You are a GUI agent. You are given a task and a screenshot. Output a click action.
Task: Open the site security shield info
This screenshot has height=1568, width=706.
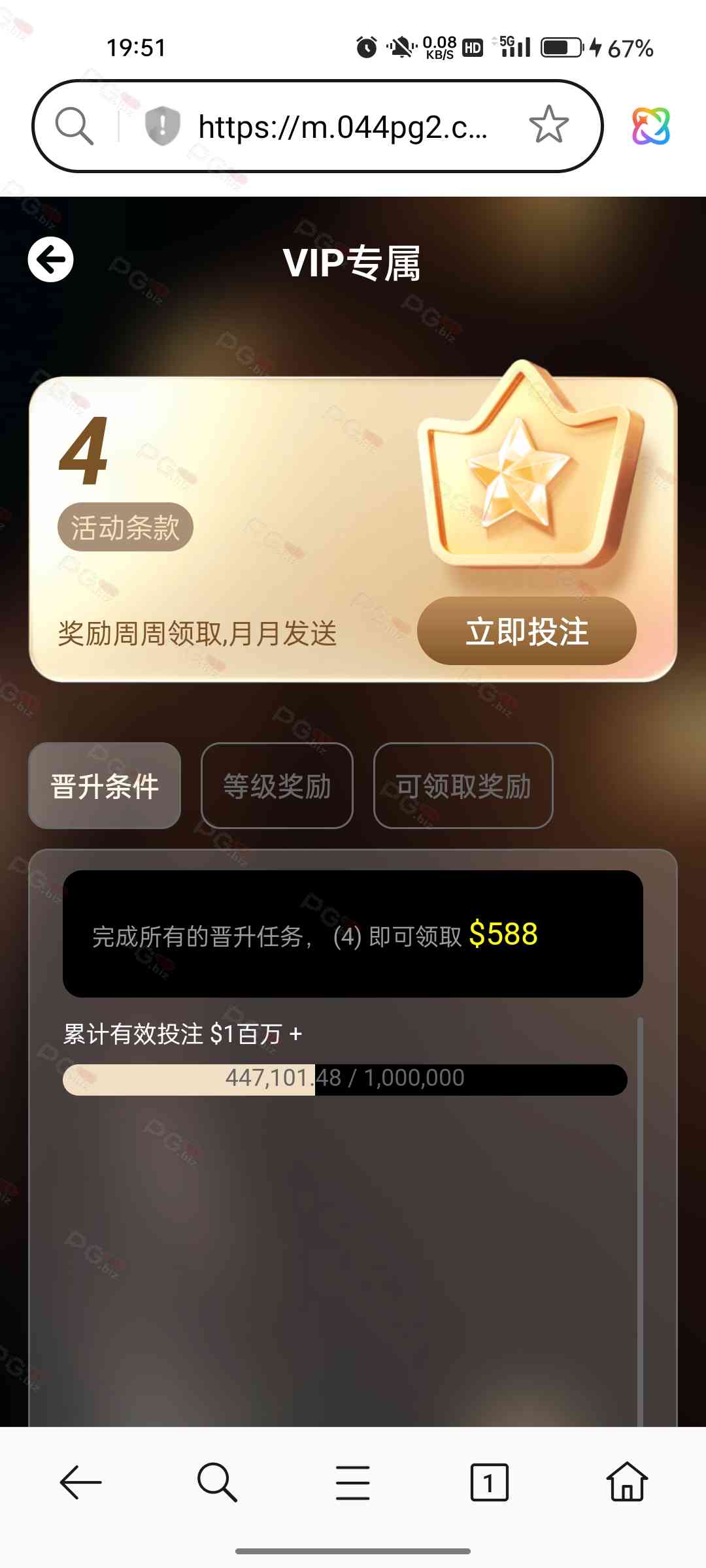[162, 125]
